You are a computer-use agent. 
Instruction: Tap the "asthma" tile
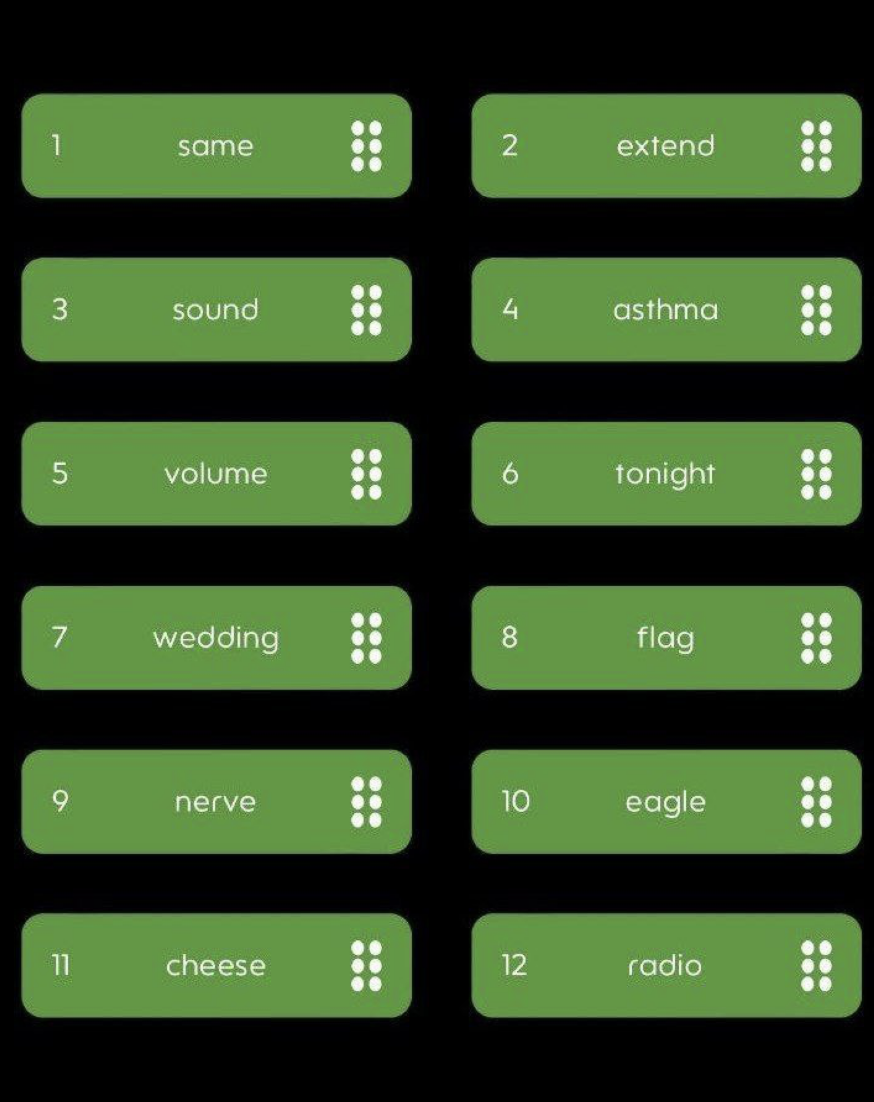pyautogui.click(x=665, y=310)
